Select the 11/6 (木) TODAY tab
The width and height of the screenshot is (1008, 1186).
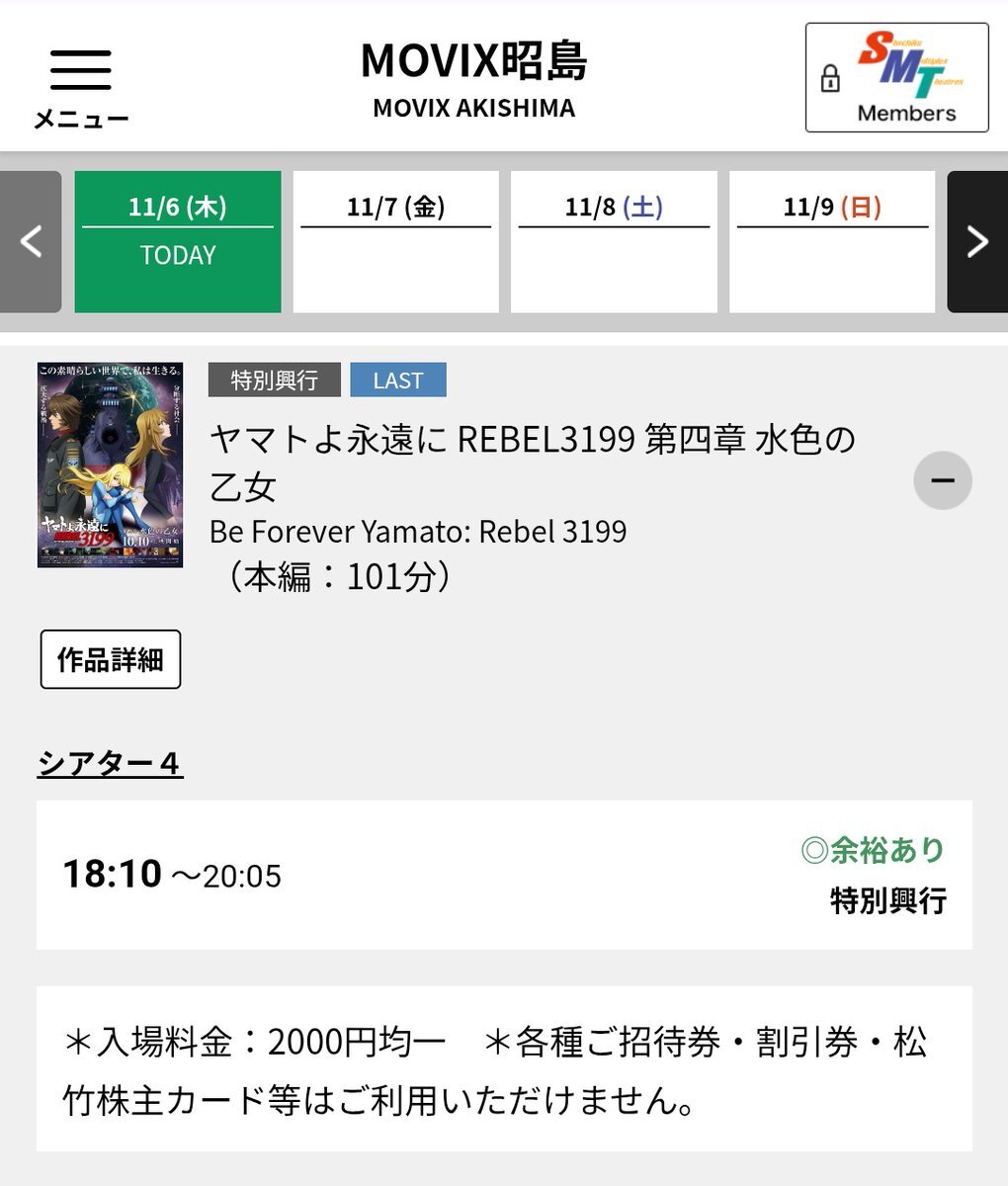click(178, 241)
